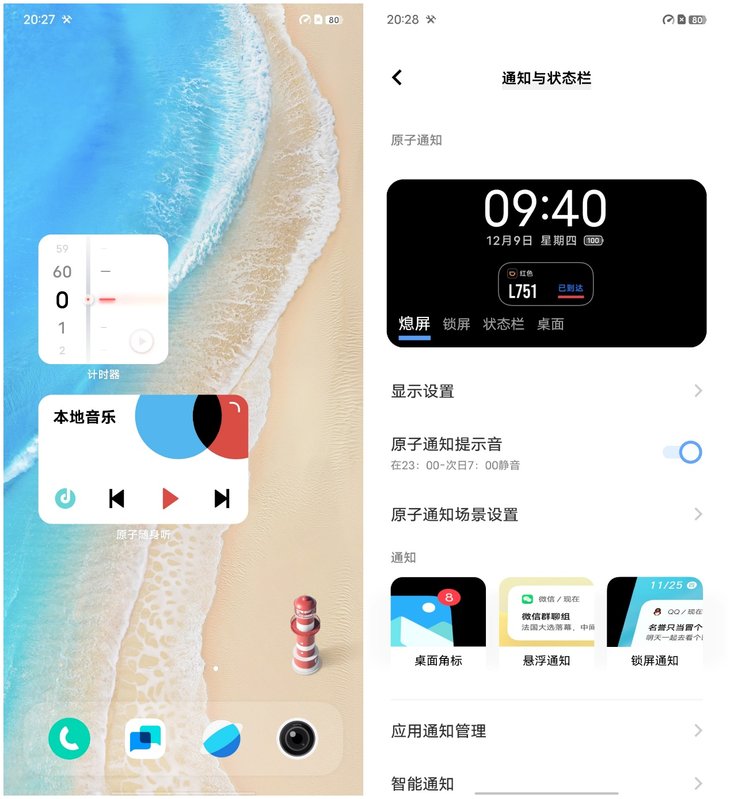The width and height of the screenshot is (730, 799).
Task: Open 原子通知场景设置
Action: click(x=546, y=514)
